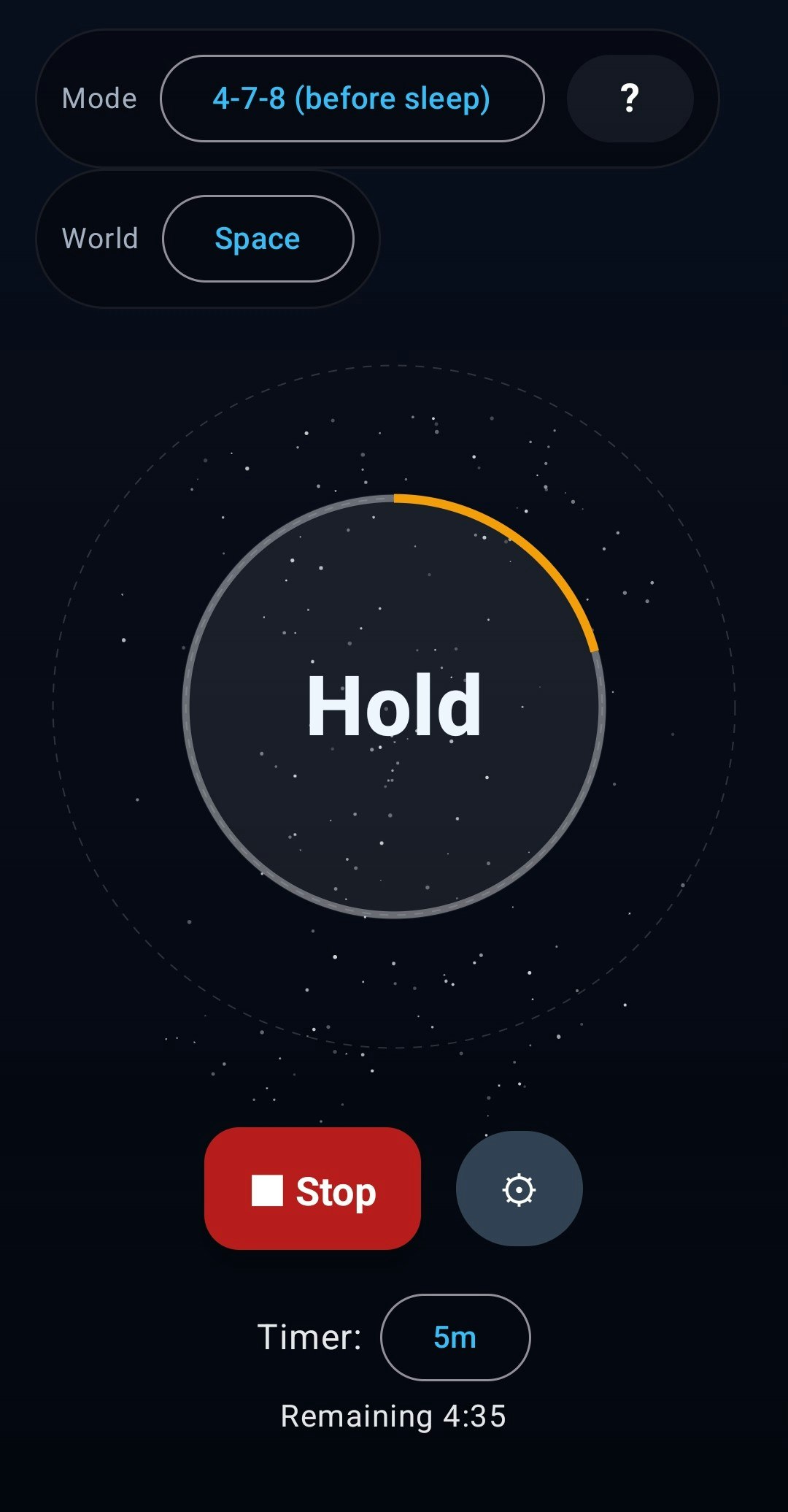Click the question mark help icon

pyautogui.click(x=630, y=99)
